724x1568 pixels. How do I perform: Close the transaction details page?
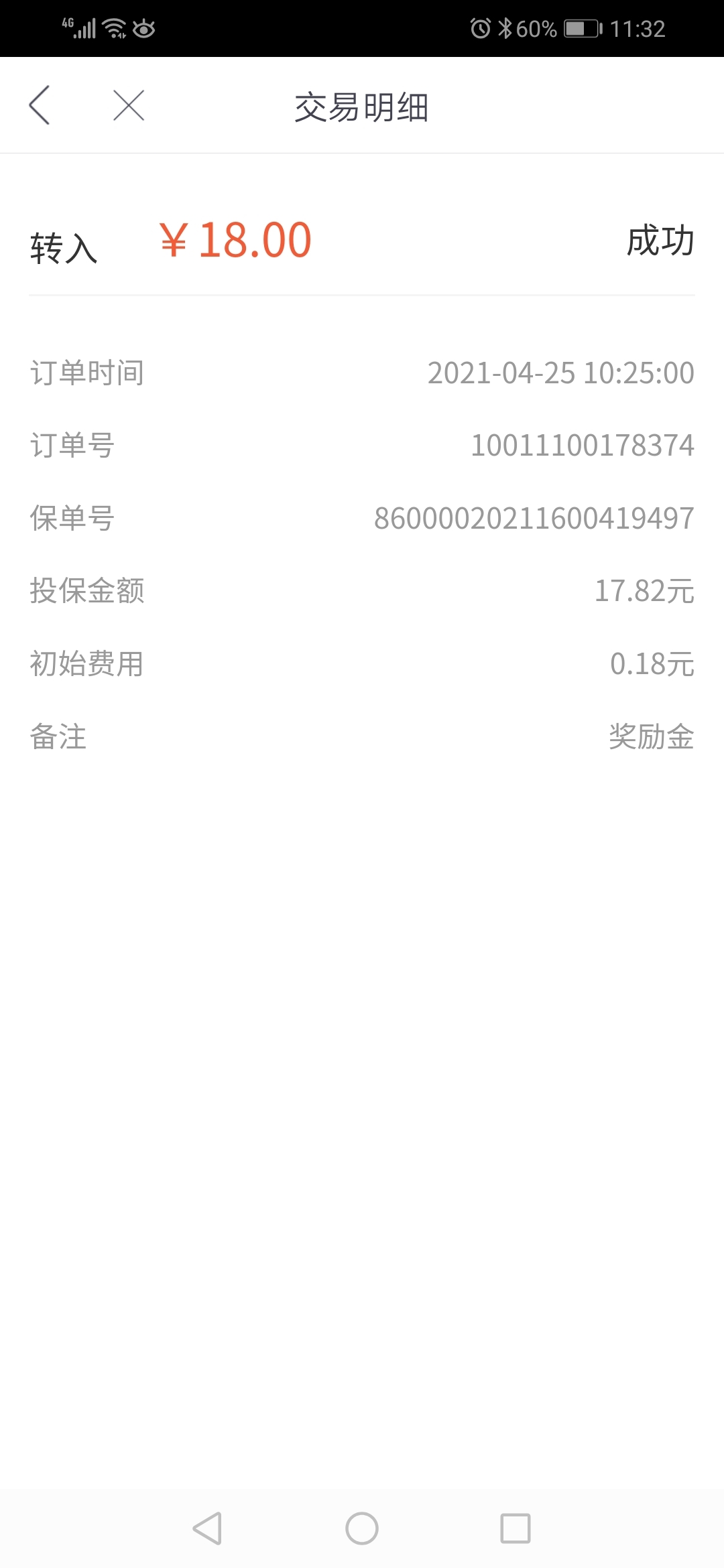point(129,105)
